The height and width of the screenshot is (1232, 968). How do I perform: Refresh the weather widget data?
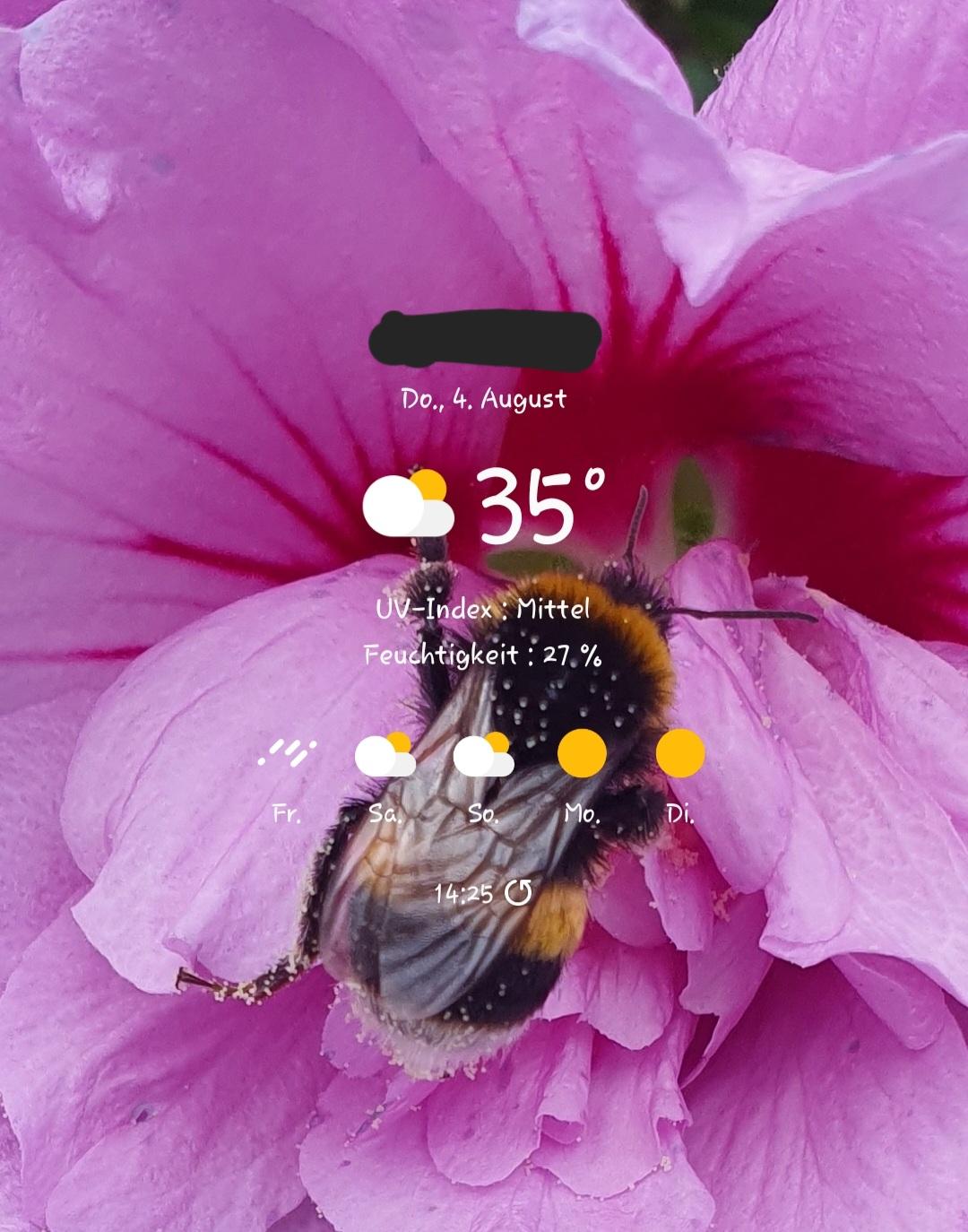point(518,892)
